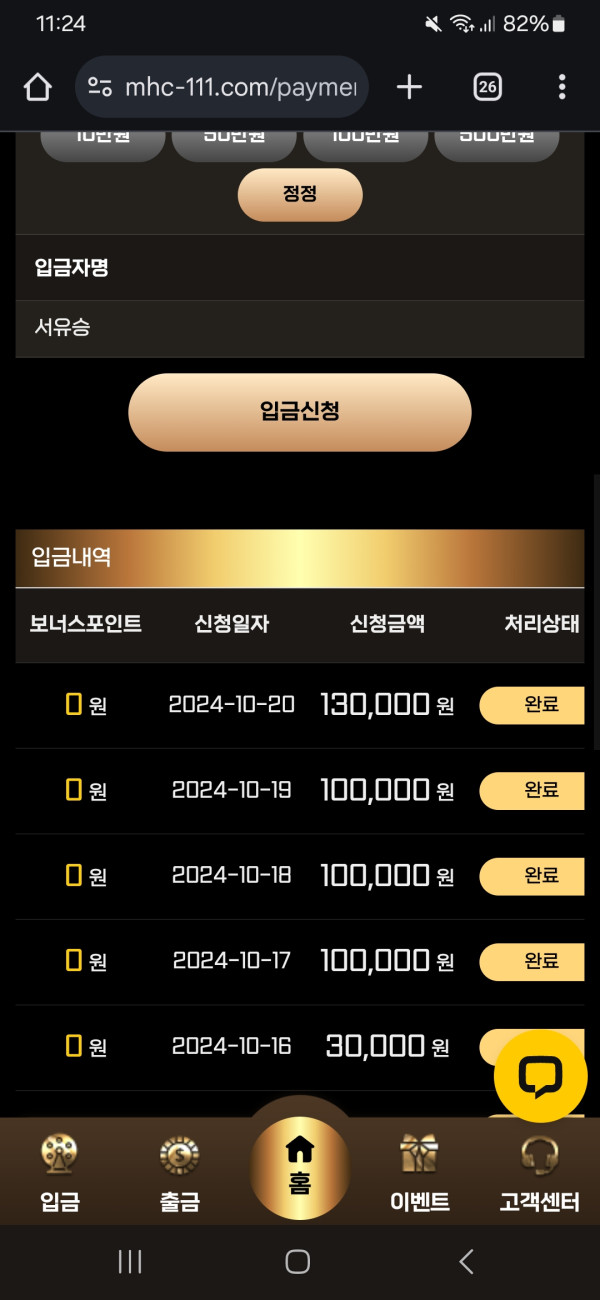Open the yellow live chat bubble

[541, 1076]
